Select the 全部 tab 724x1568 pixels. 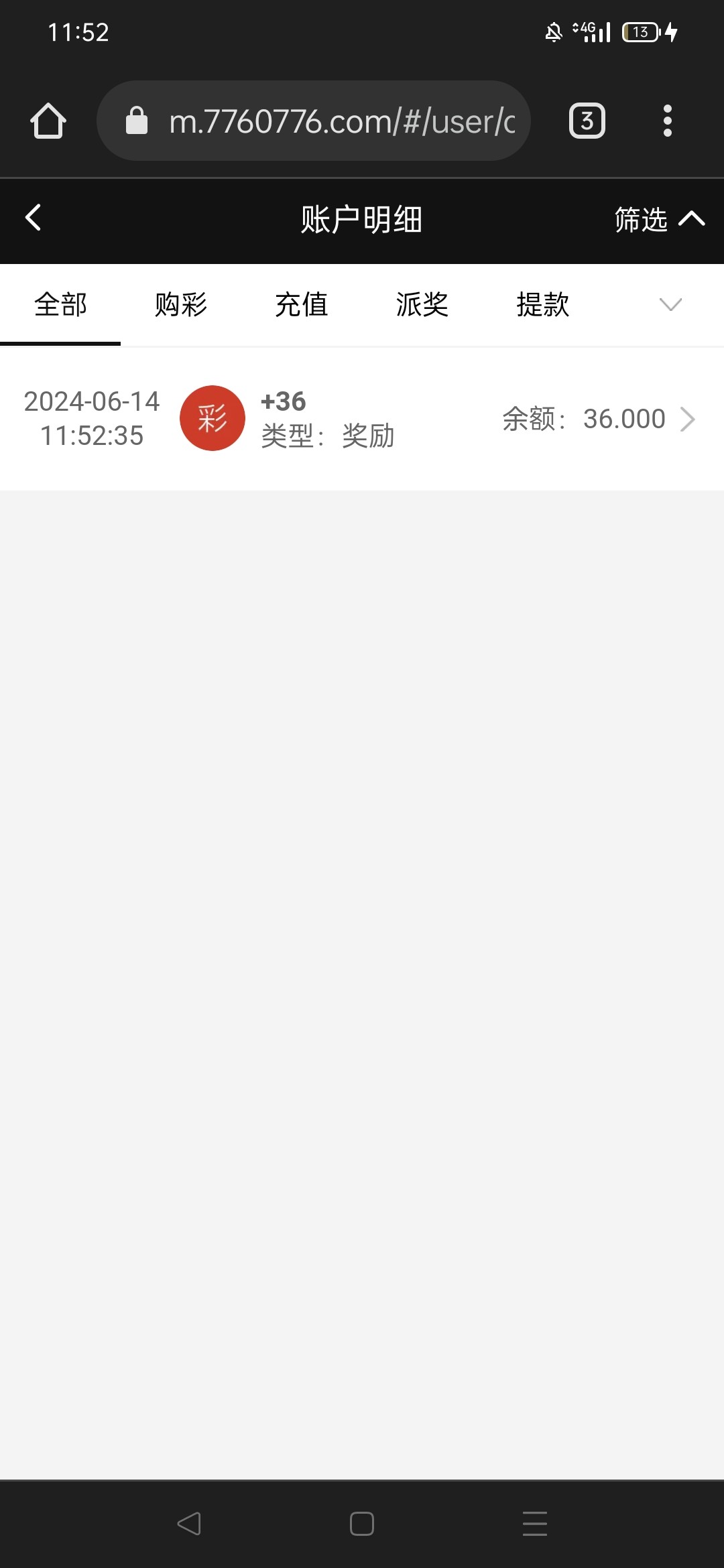click(60, 305)
